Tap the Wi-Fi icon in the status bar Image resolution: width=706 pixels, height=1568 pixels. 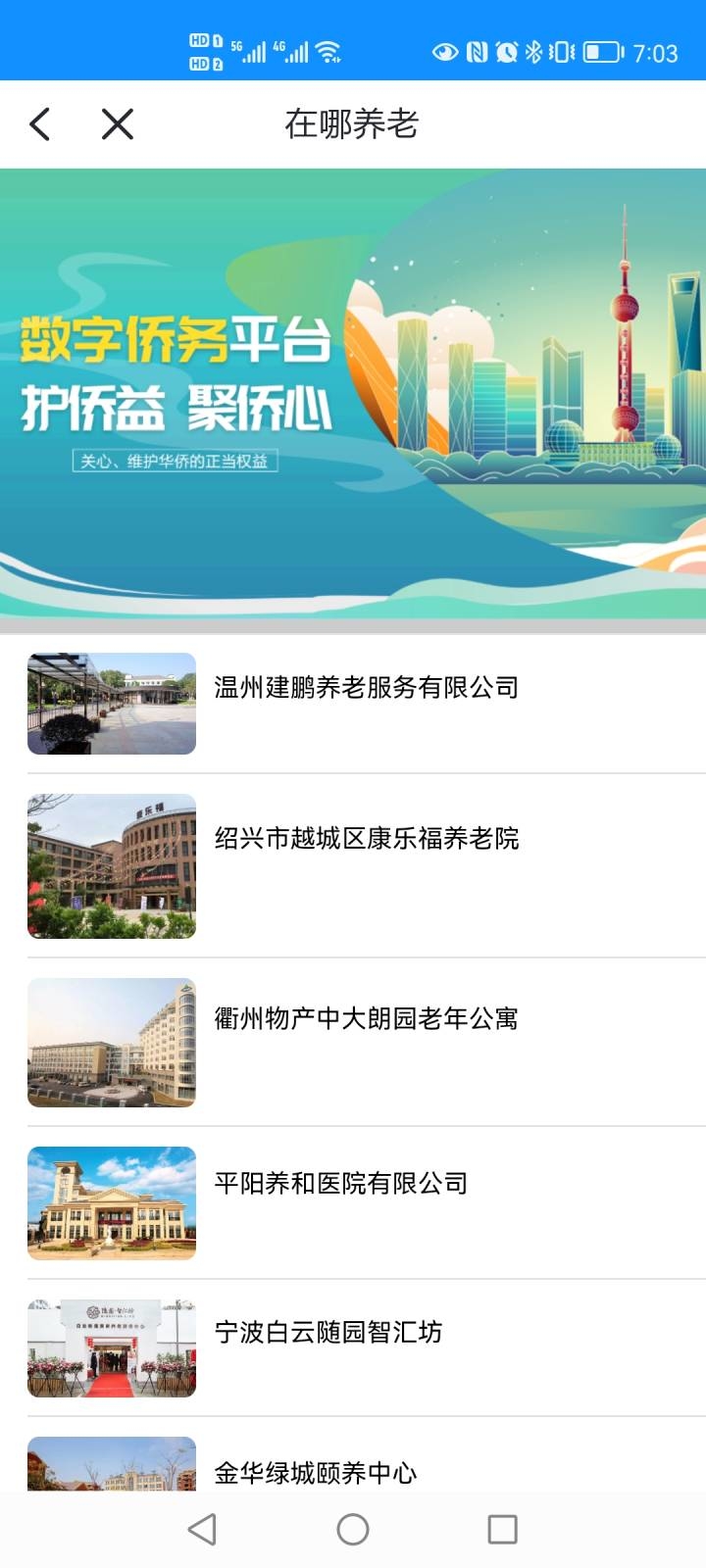coord(328,44)
